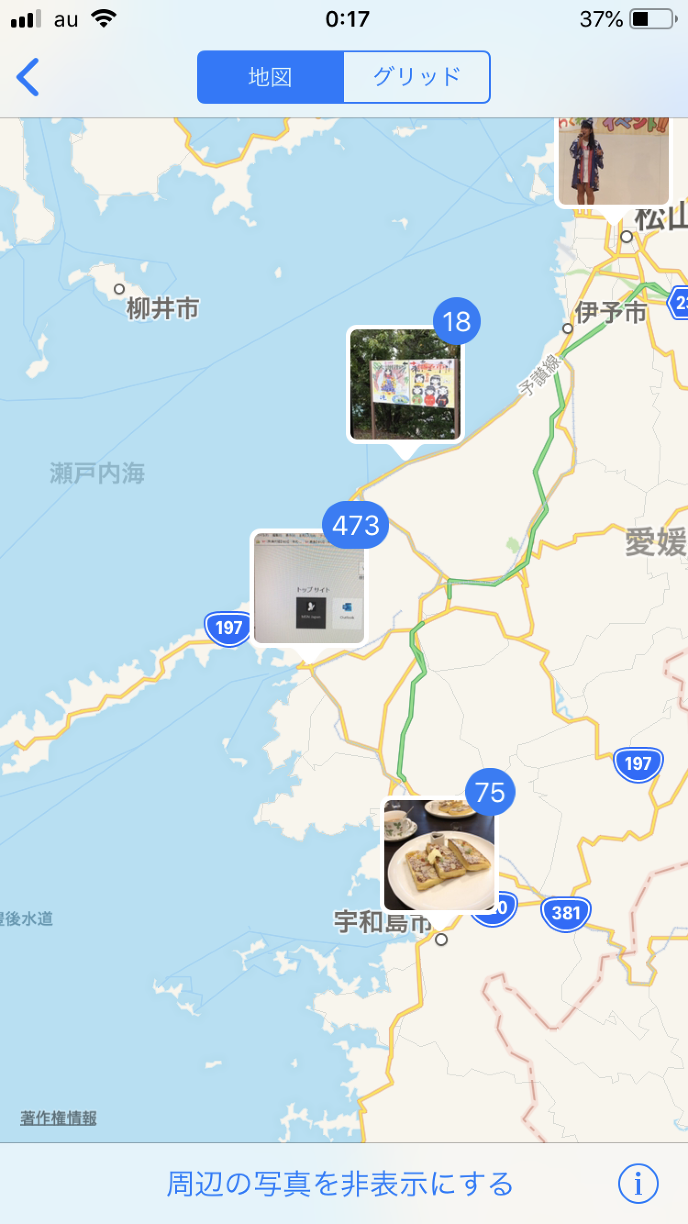This screenshot has width=688, height=1224.
Task: Tap 周辺の写真を非表示にする
Action: [x=340, y=1185]
